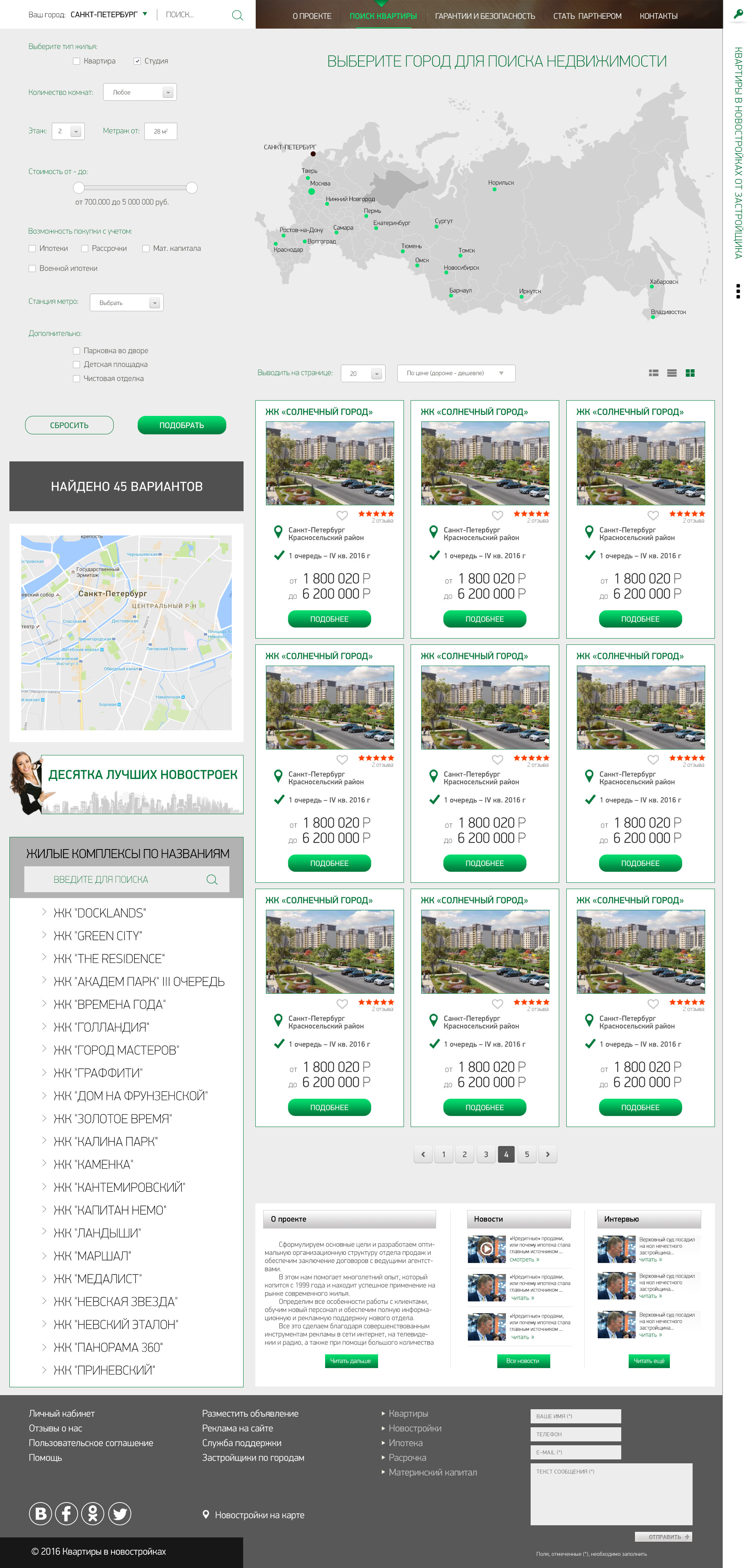Tap the ОТПРАВИТЬ button in the contact form

pyautogui.click(x=663, y=1537)
